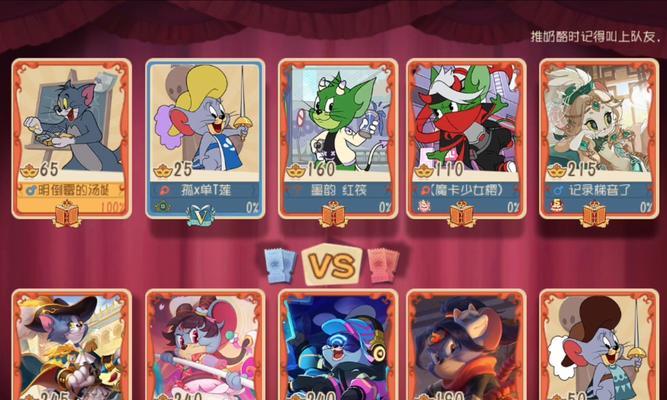Open the dark detective mouse card

(x=466, y=345)
